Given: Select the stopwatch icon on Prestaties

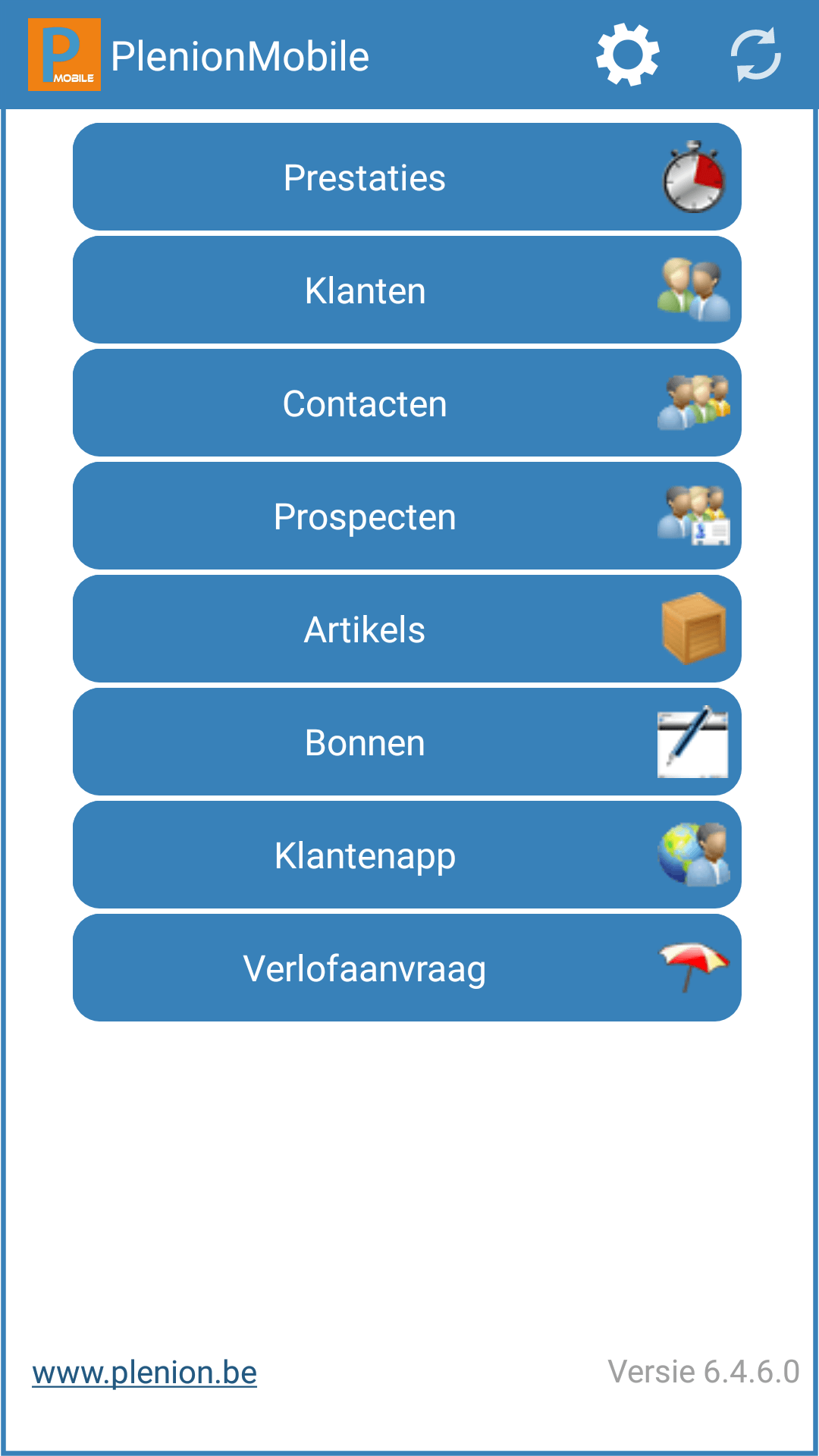Looking at the screenshot, I should coord(694,177).
